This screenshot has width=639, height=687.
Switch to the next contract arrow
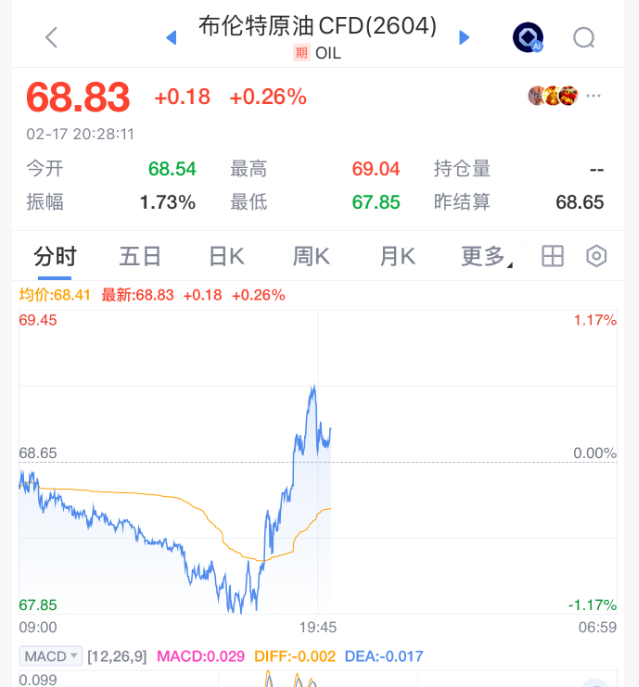pyautogui.click(x=464, y=38)
